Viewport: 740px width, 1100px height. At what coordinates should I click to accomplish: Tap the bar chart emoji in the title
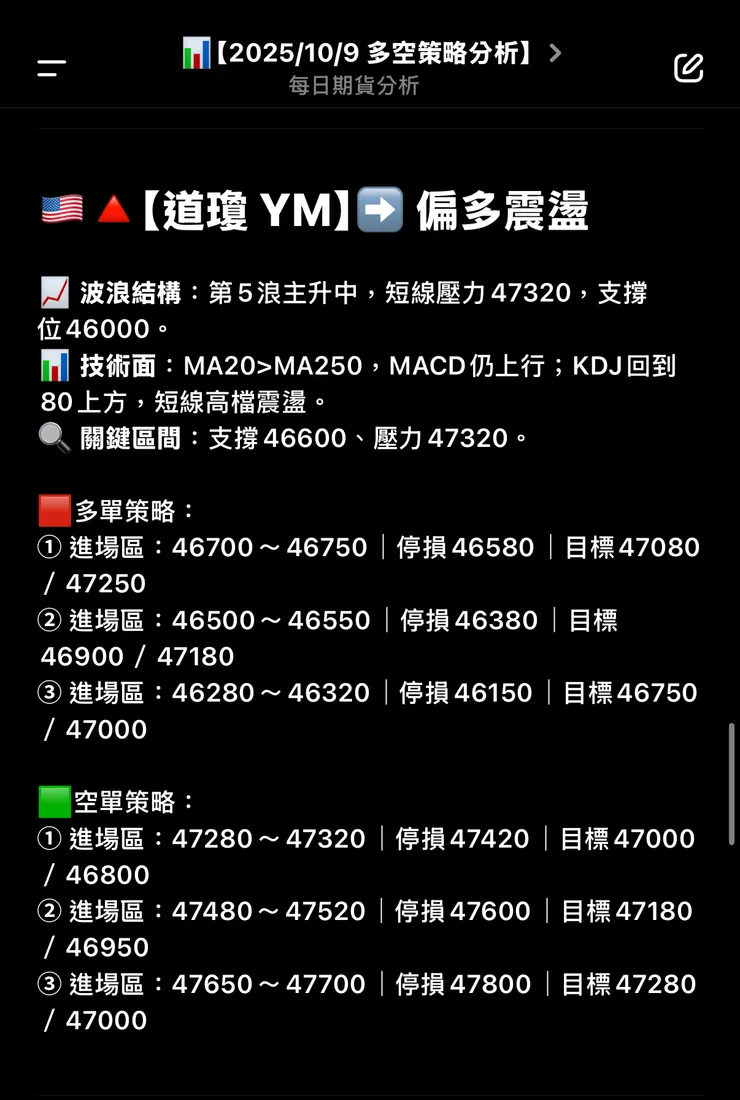click(x=196, y=54)
